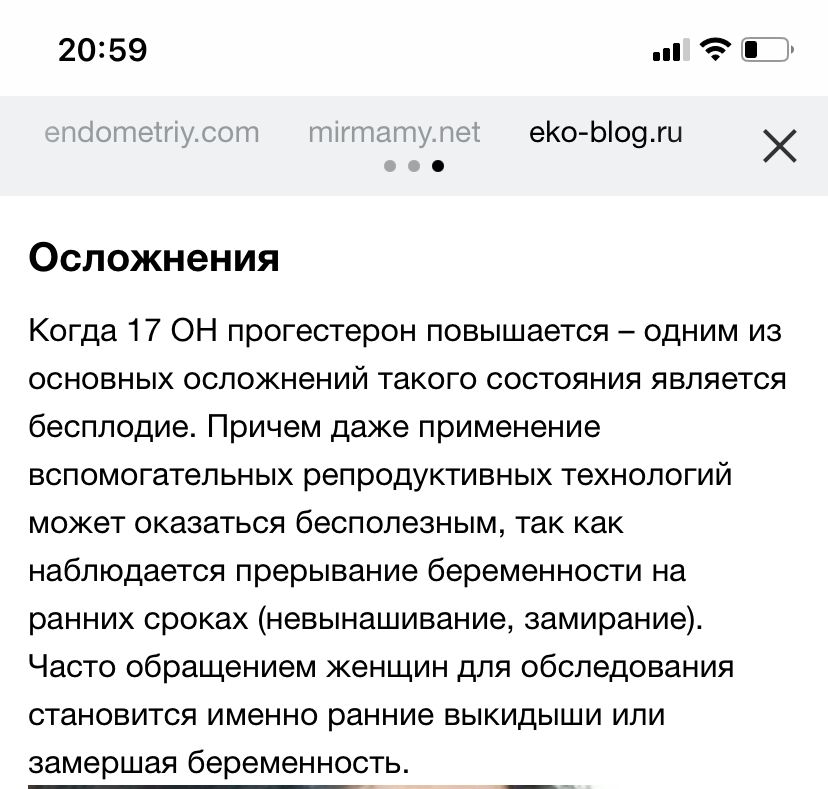Switch to the endometriy.com tab

pyautogui.click(x=152, y=132)
